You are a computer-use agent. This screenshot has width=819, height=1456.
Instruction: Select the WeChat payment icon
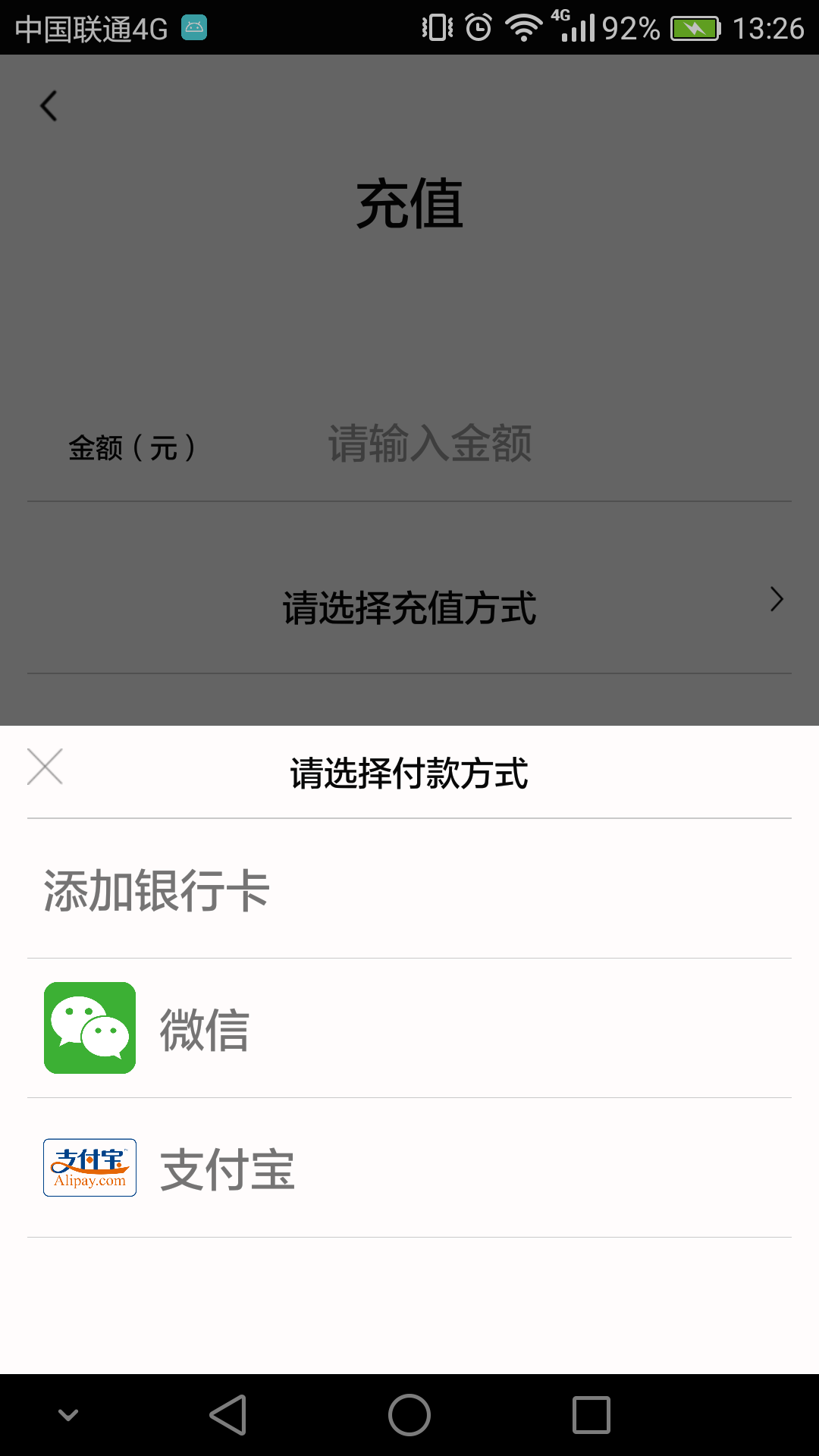click(89, 1028)
